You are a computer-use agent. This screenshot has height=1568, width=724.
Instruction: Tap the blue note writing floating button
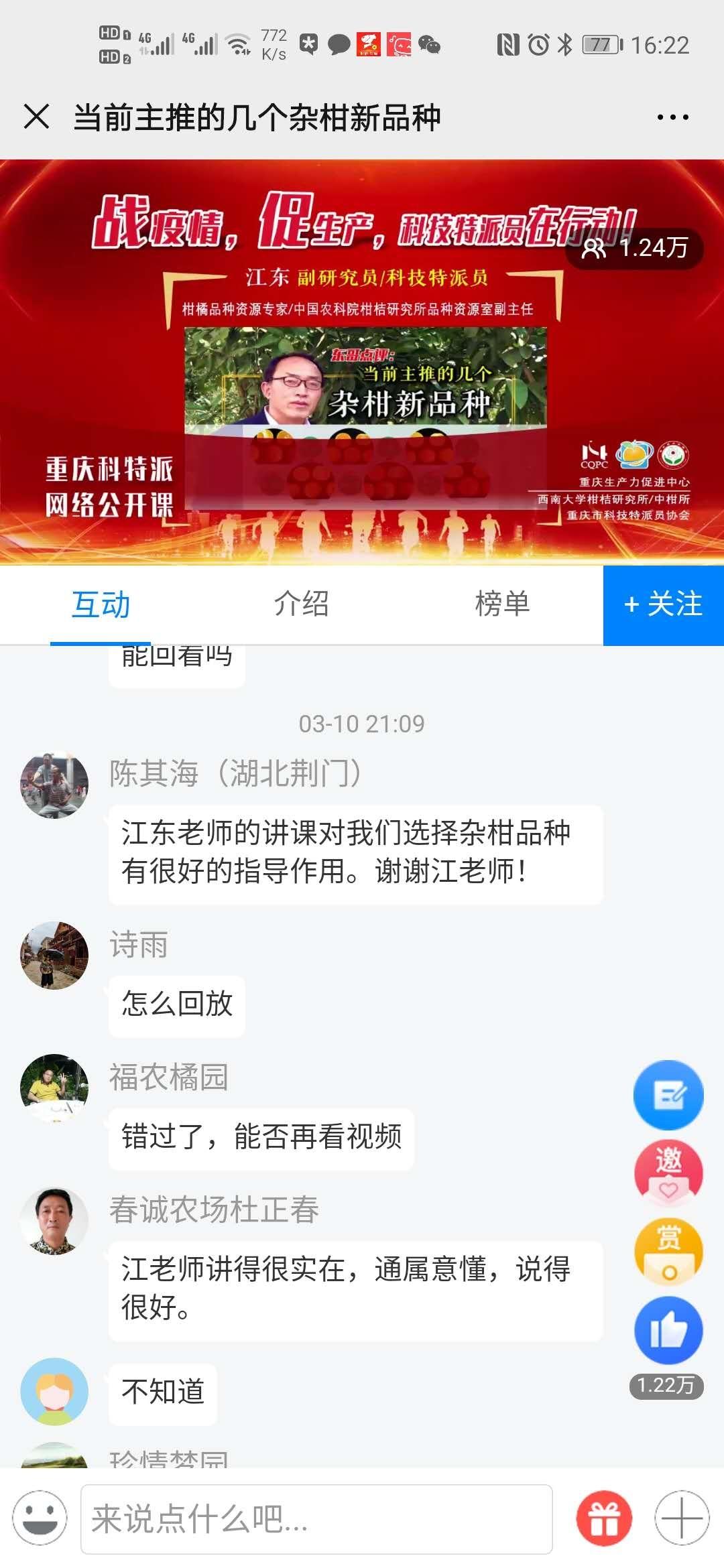668,1096
